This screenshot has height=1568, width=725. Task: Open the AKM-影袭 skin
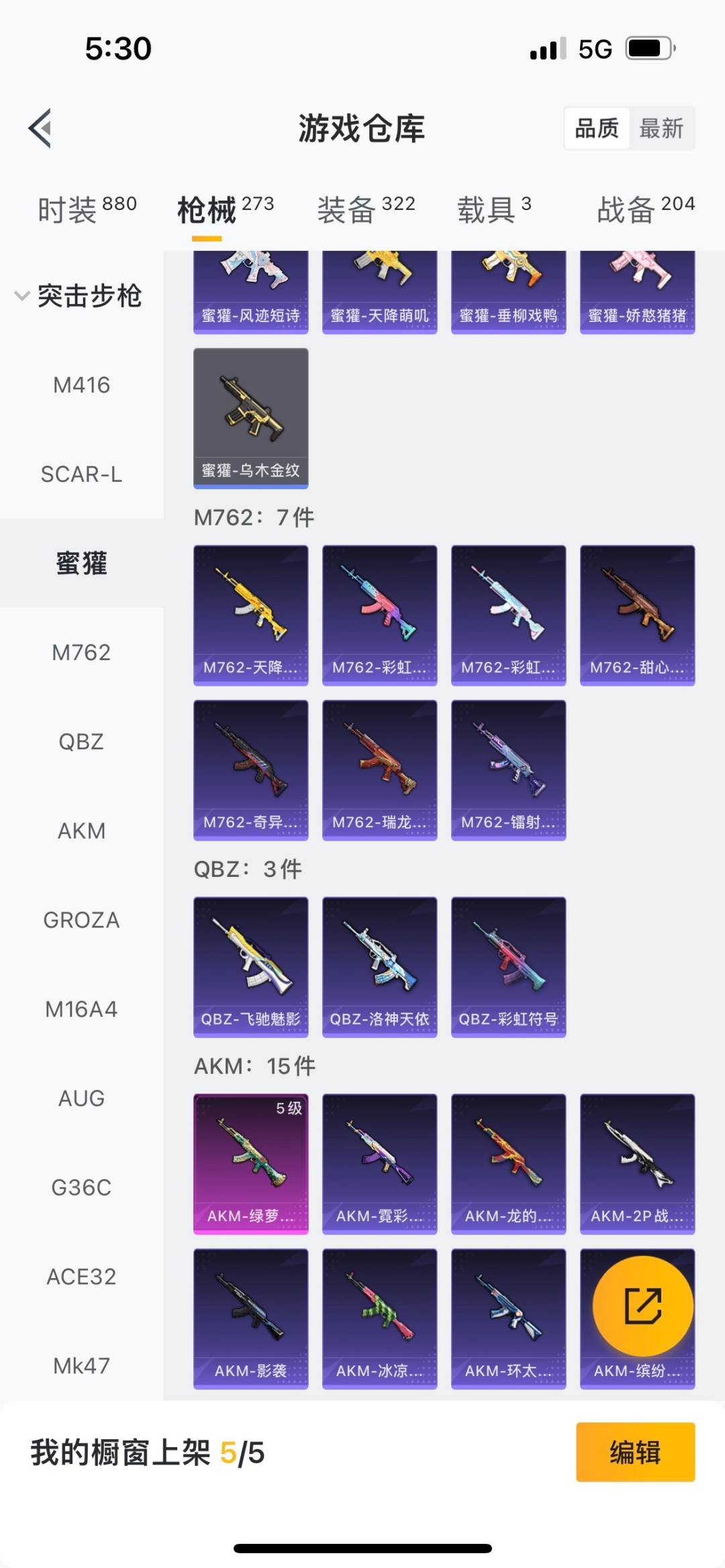tap(250, 1318)
